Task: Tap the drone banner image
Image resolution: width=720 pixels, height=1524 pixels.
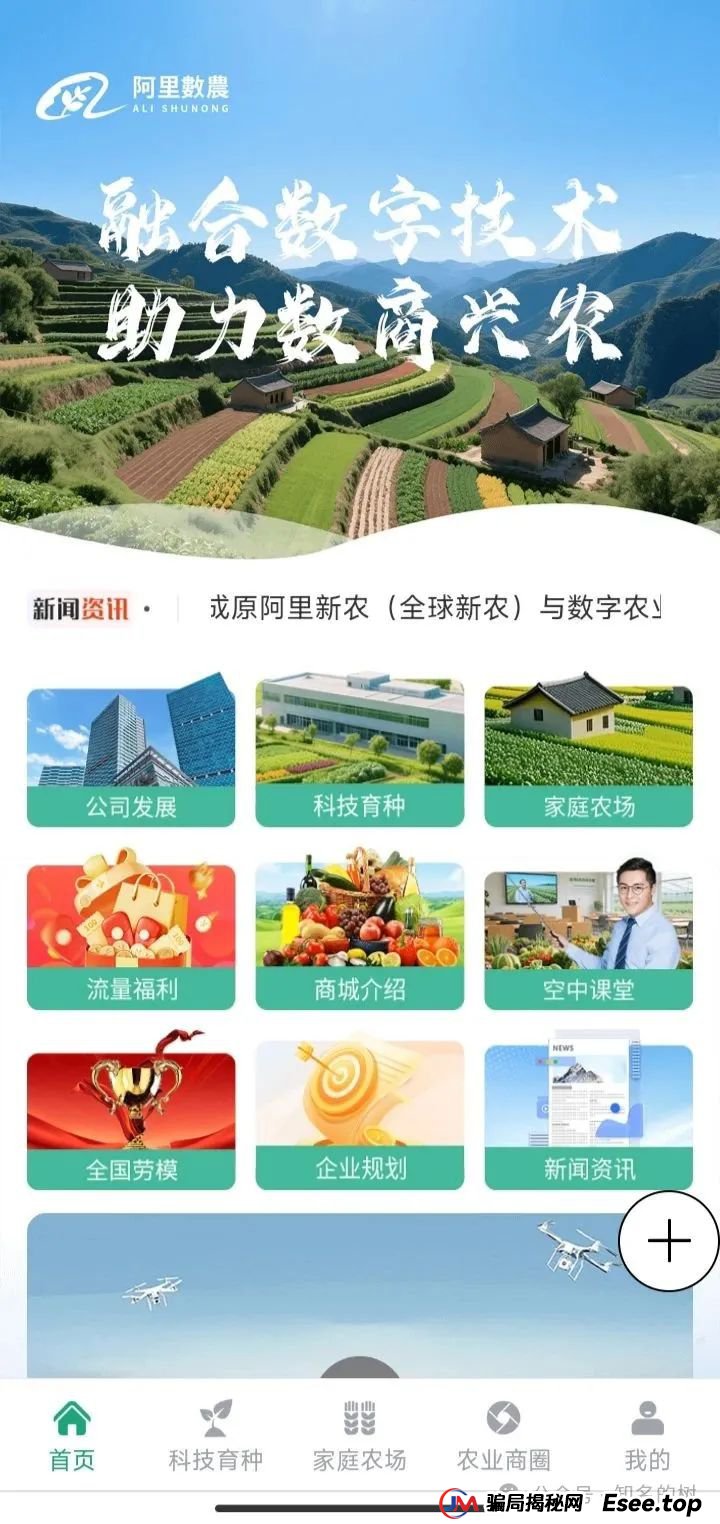Action: click(x=360, y=1290)
